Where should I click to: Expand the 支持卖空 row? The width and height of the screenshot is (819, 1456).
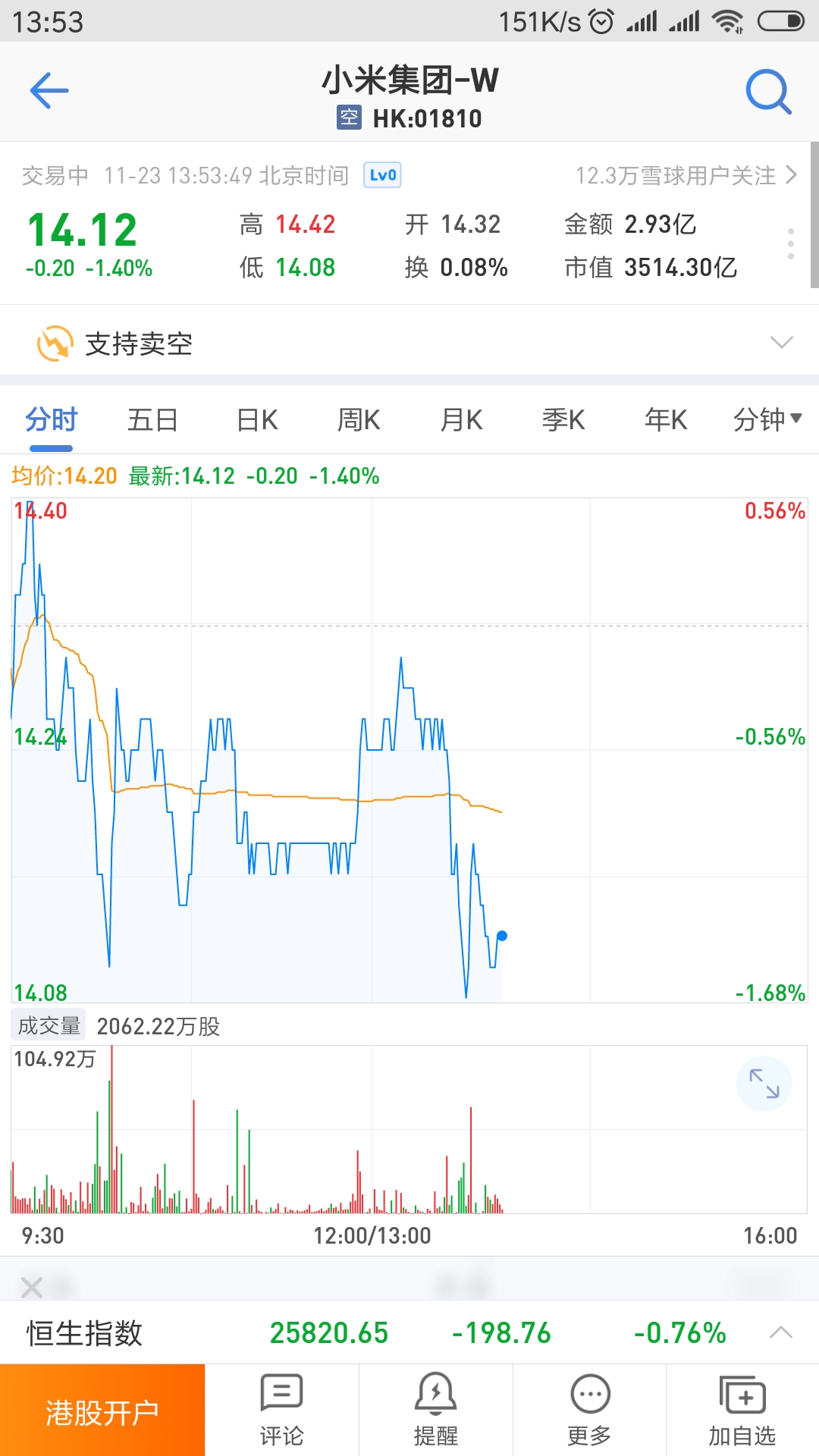tap(409, 343)
